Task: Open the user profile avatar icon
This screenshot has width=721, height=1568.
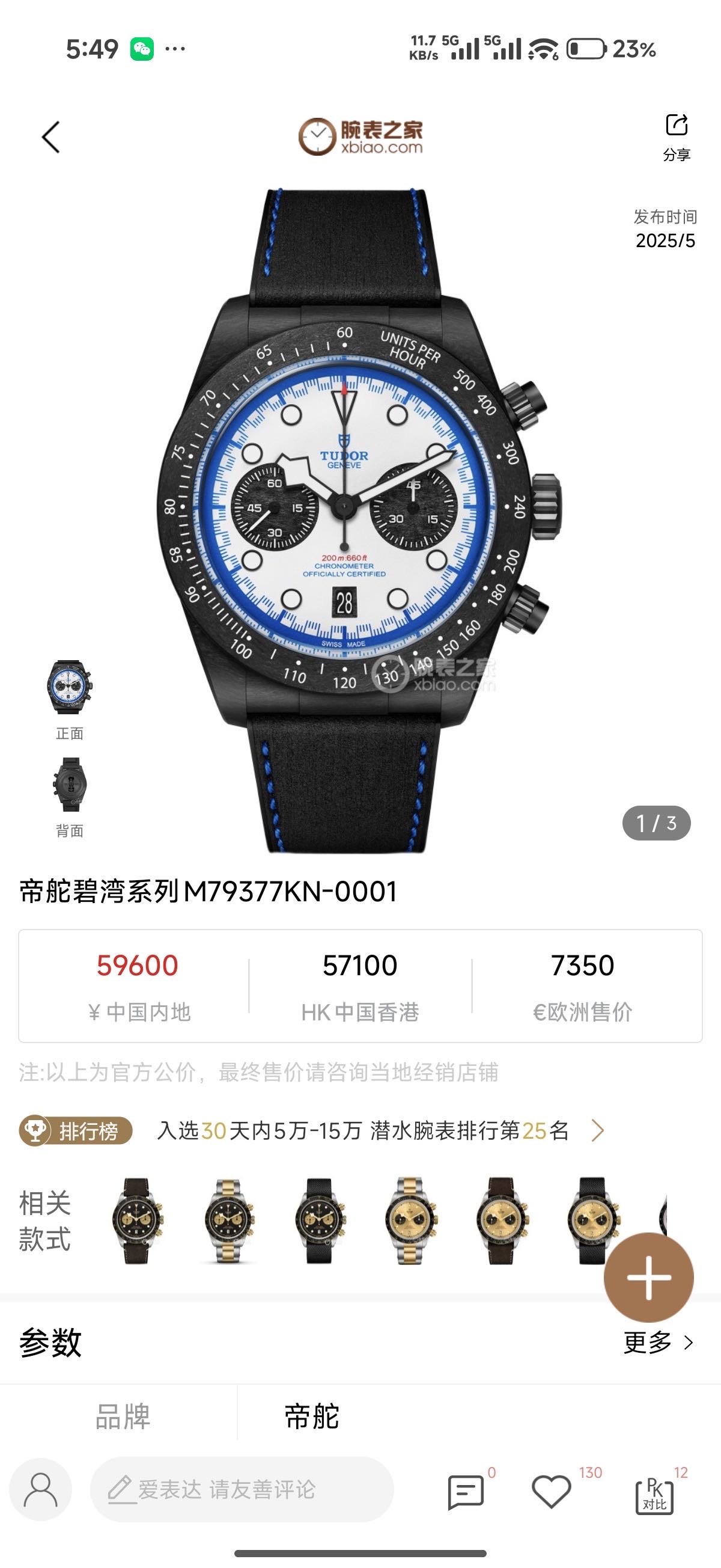Action: tap(41, 1490)
